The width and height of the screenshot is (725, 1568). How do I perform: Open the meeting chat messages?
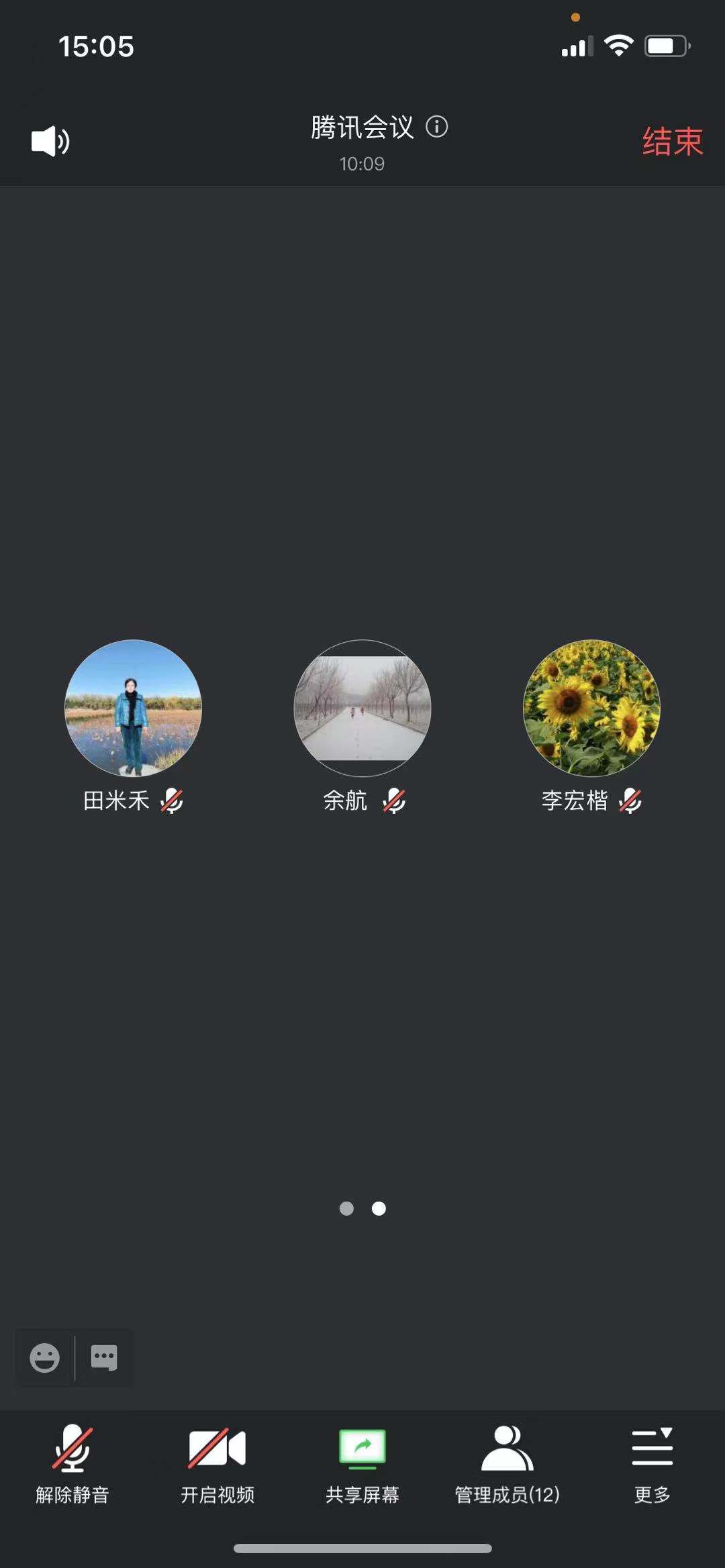104,1358
